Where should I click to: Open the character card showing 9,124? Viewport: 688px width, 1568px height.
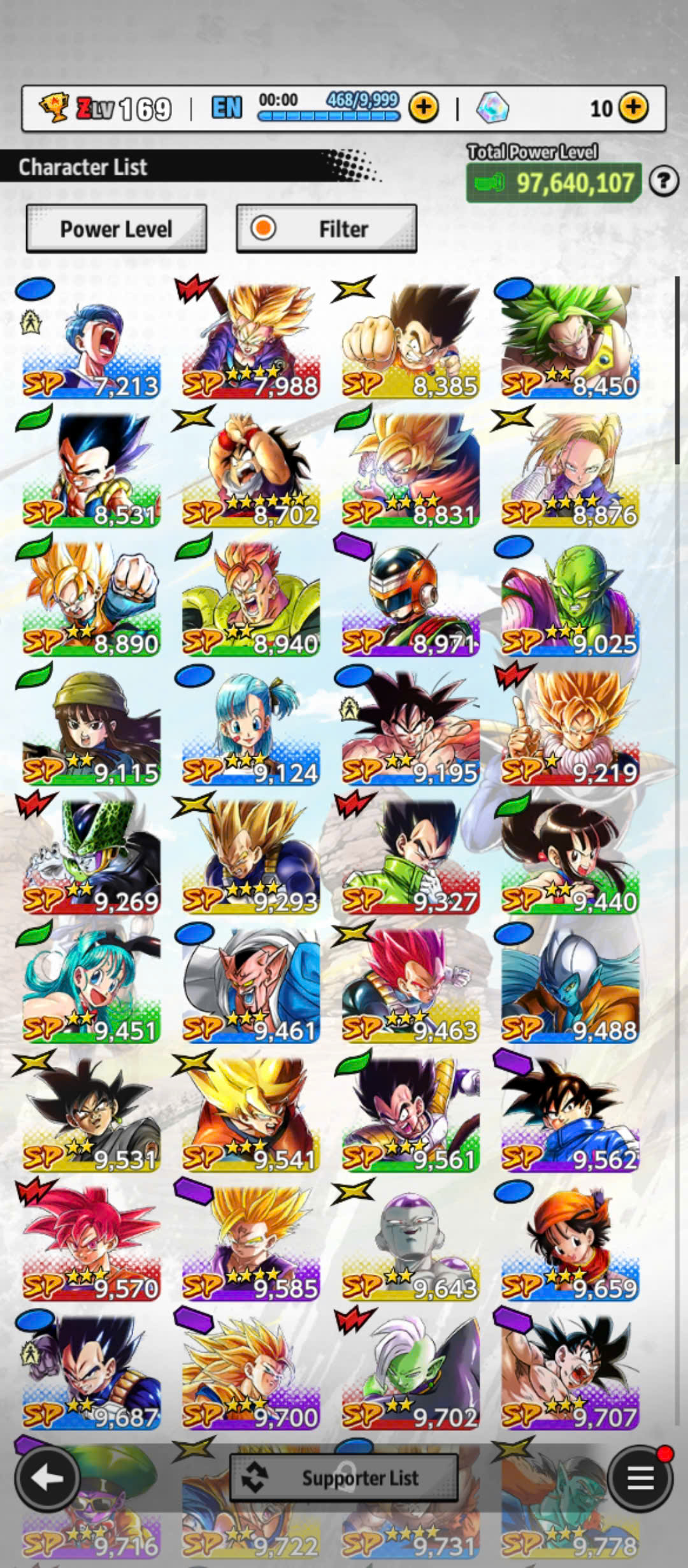pyautogui.click(x=251, y=729)
